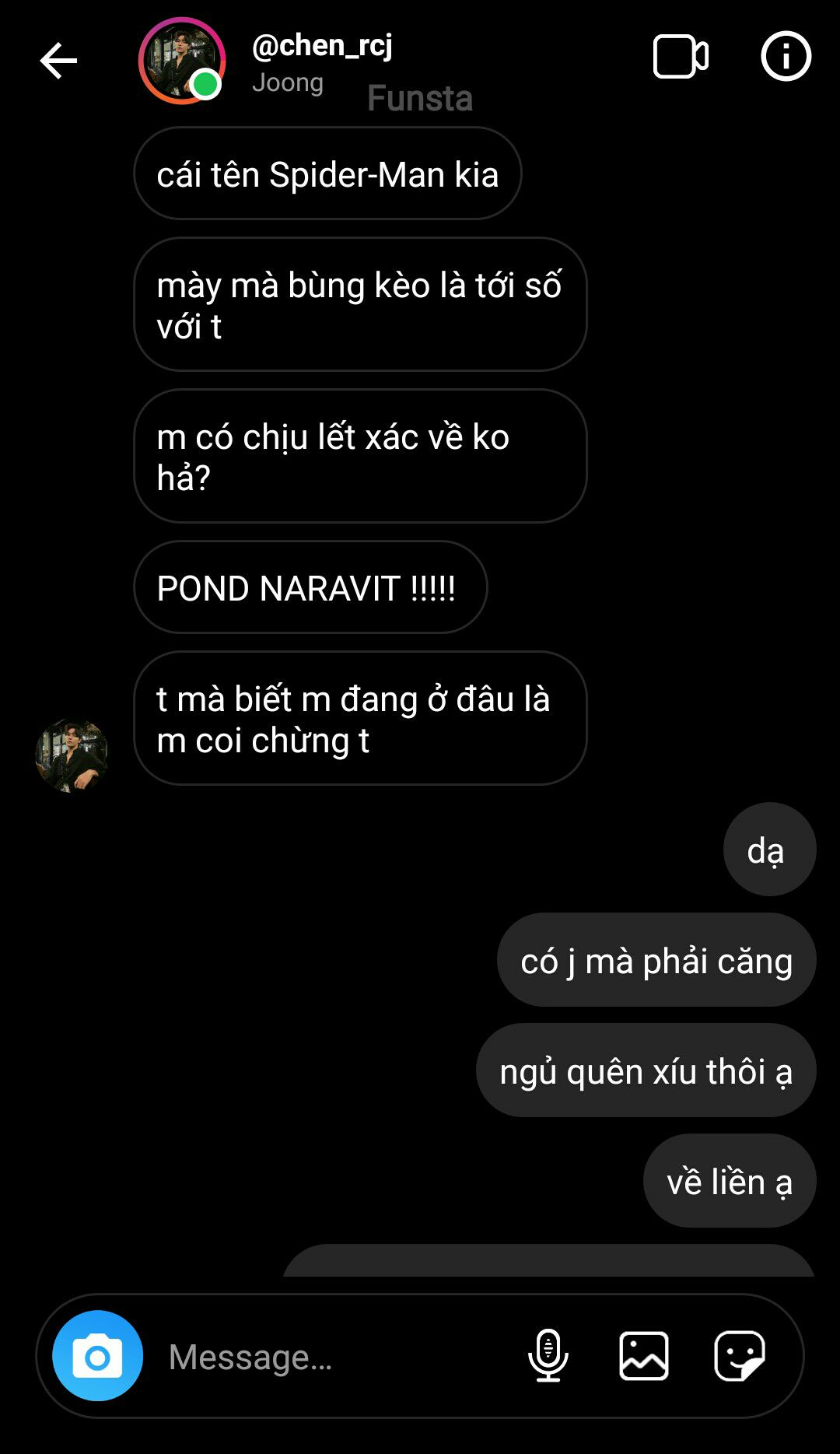Open @chen_rcj profile from header name

[x=322, y=46]
